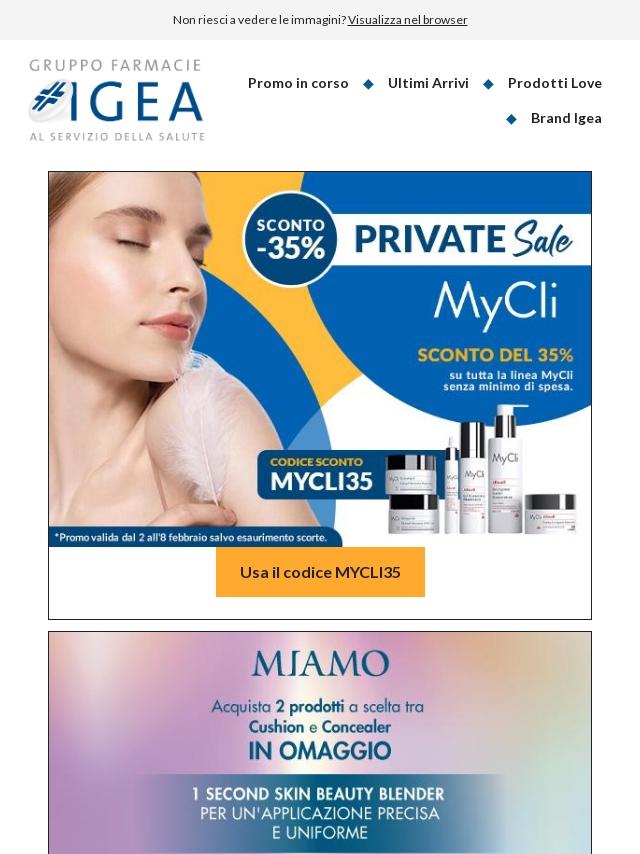This screenshot has height=854, width=640.
Task: Open the Promo in corso link
Action: tap(298, 83)
